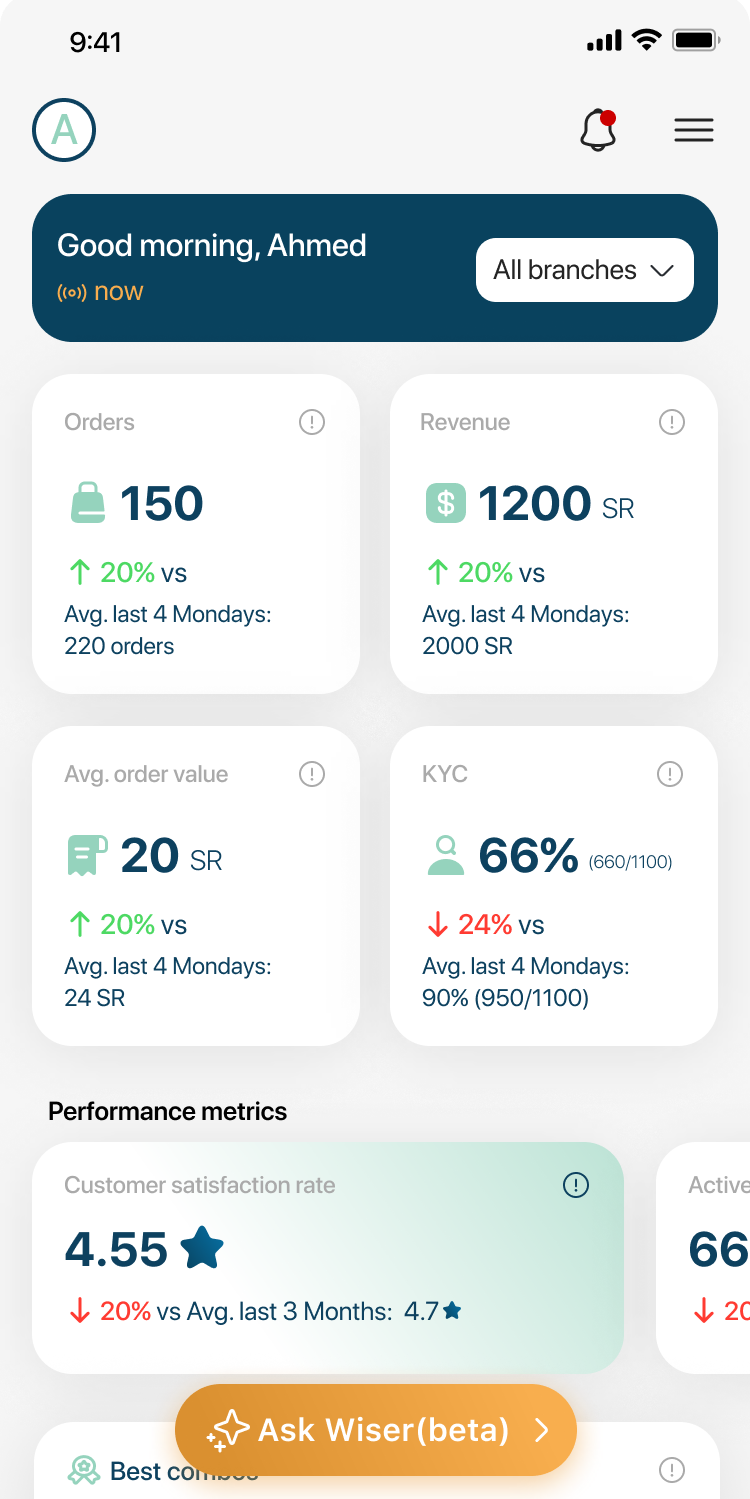Click the info icon on the Revenue card
The image size is (750, 1499).
click(x=671, y=422)
